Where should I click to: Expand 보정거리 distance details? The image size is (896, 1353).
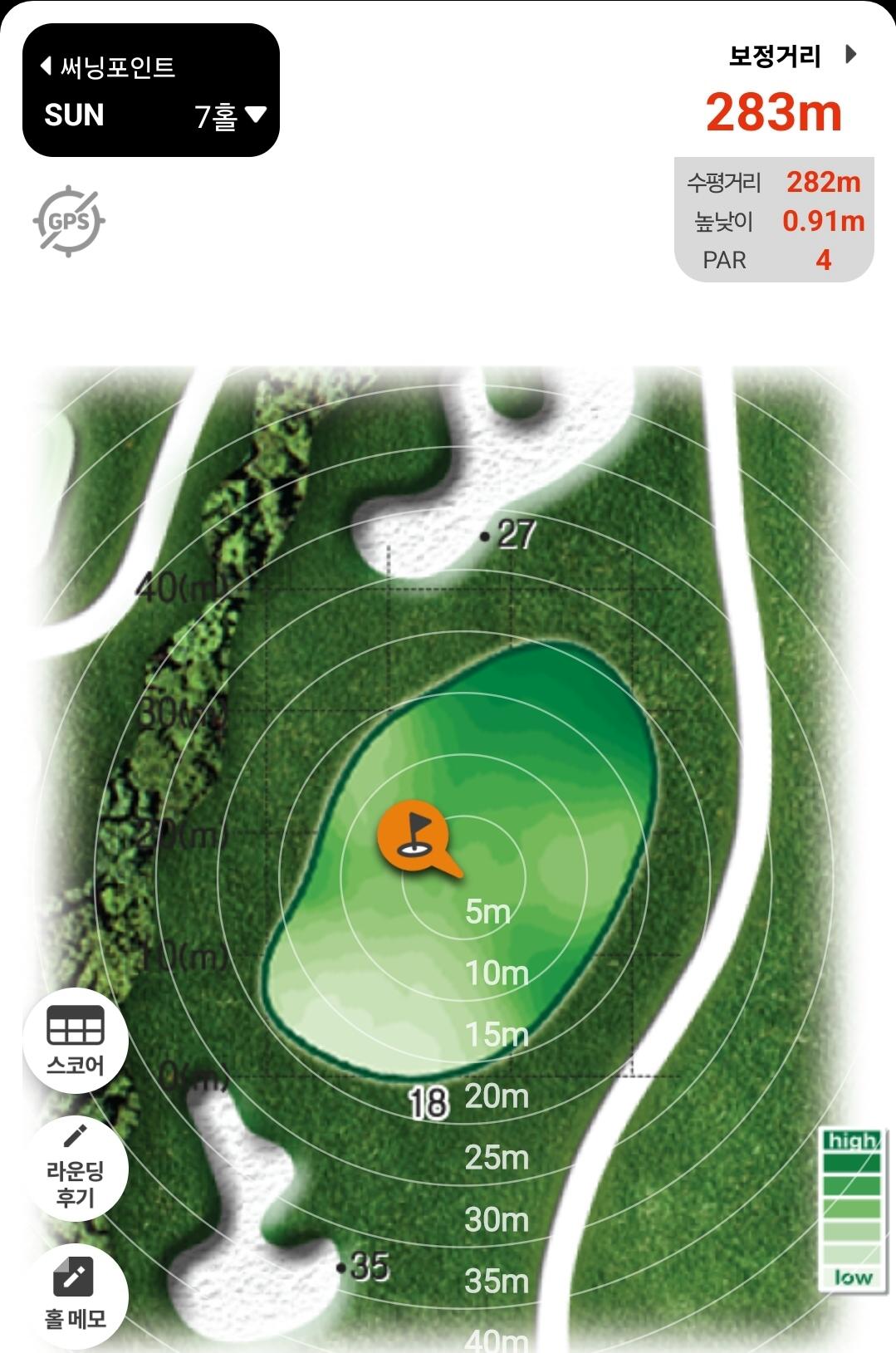tap(850, 55)
